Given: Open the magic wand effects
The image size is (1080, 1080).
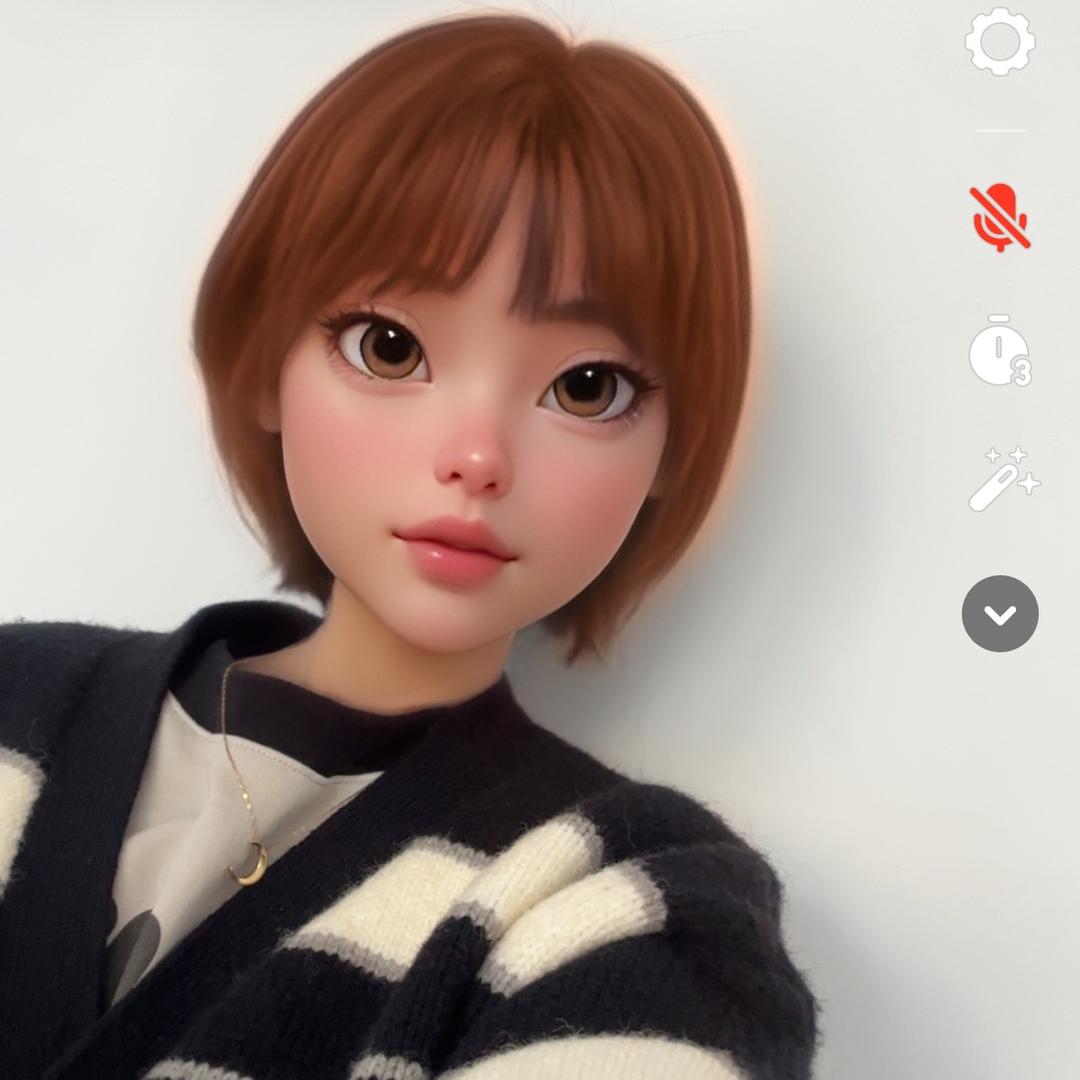Looking at the screenshot, I should click(x=1002, y=480).
